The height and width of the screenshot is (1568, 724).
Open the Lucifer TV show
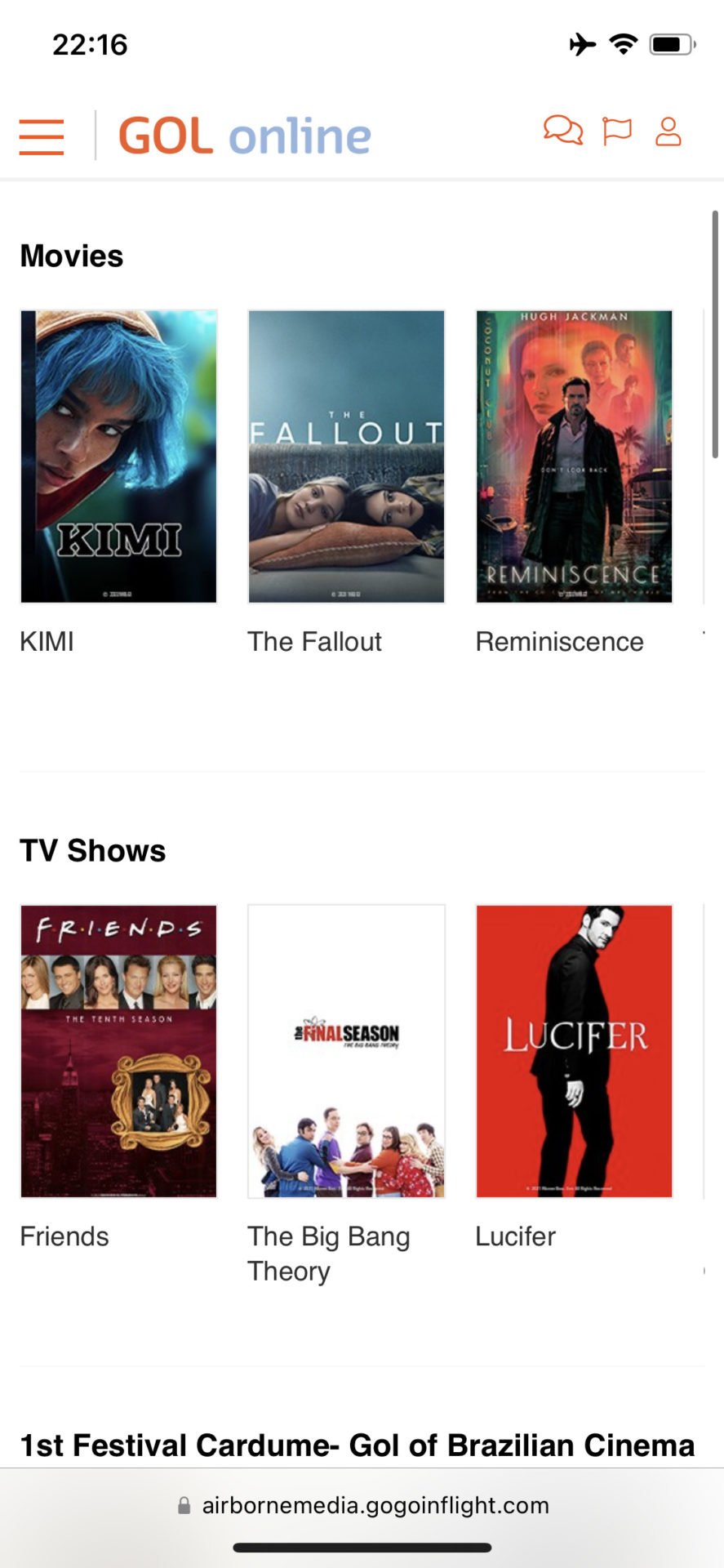574,1051
